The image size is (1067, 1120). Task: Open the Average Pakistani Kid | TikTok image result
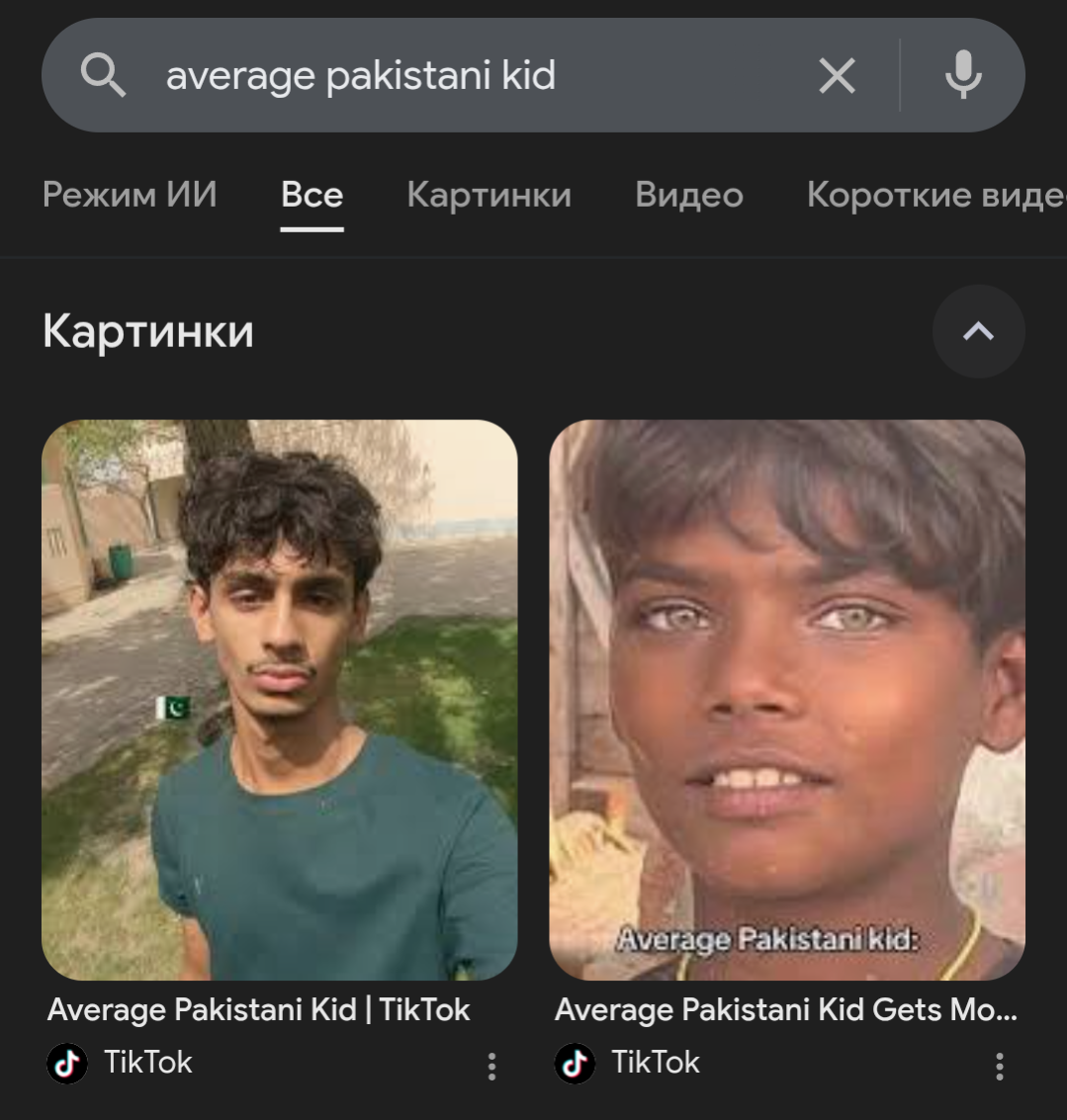pyautogui.click(x=279, y=699)
